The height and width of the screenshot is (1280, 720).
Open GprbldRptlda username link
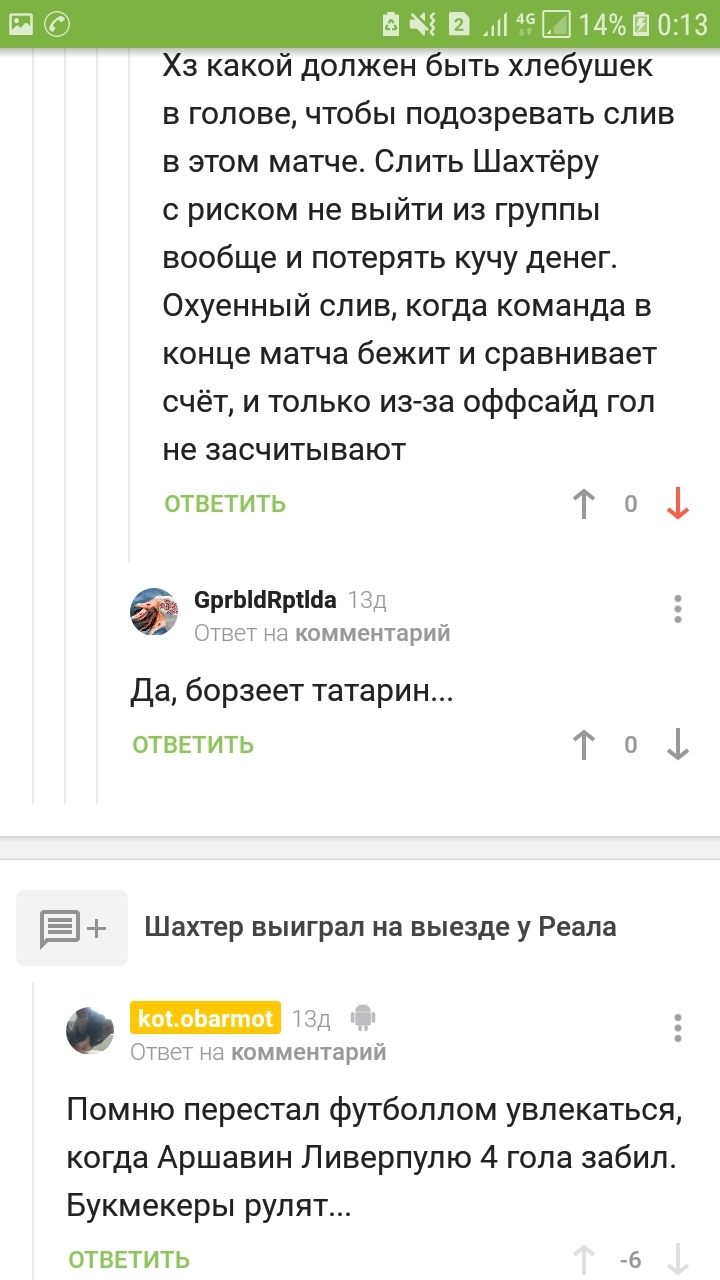(264, 600)
